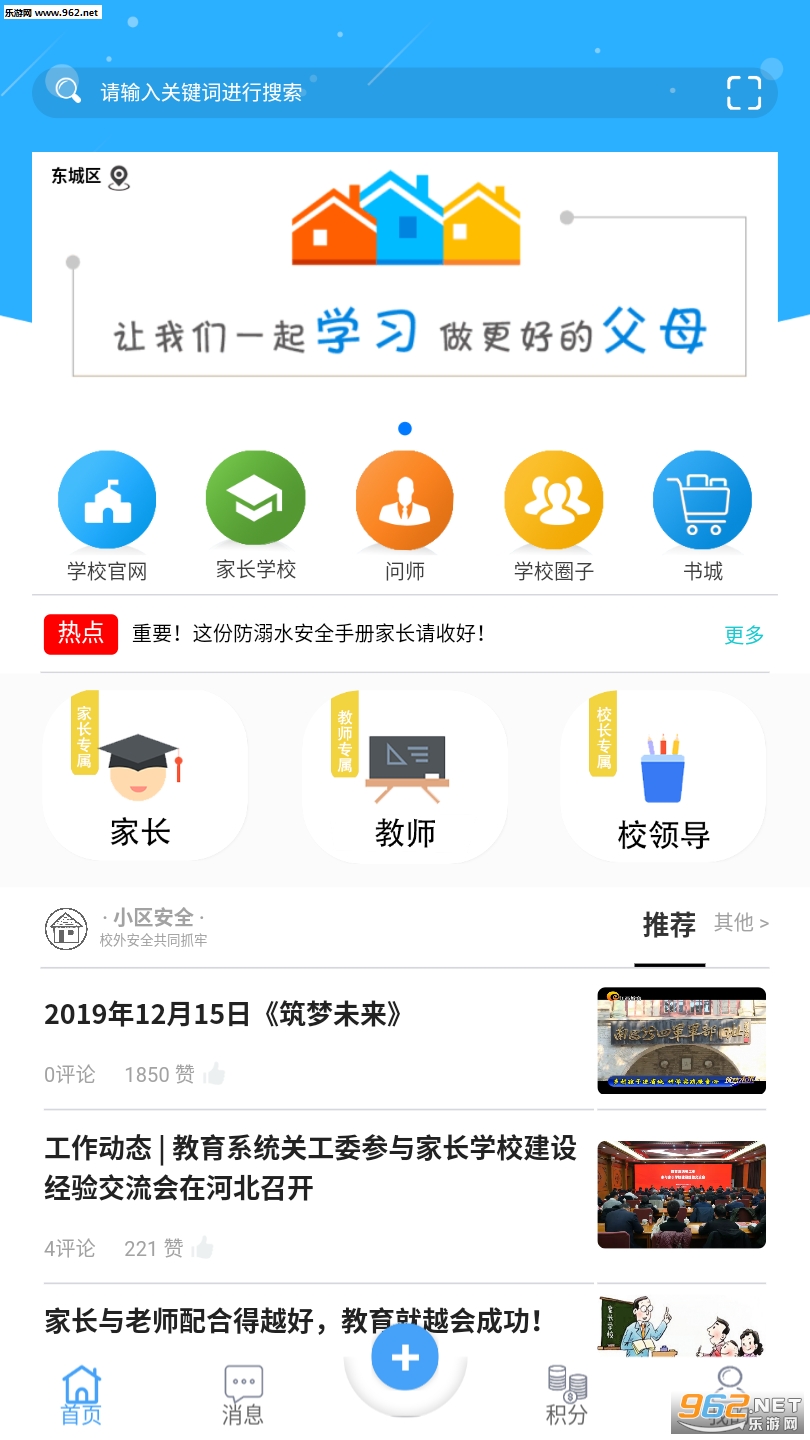Switch to the 推荐 tab
This screenshot has height=1440, width=810.
(x=669, y=925)
